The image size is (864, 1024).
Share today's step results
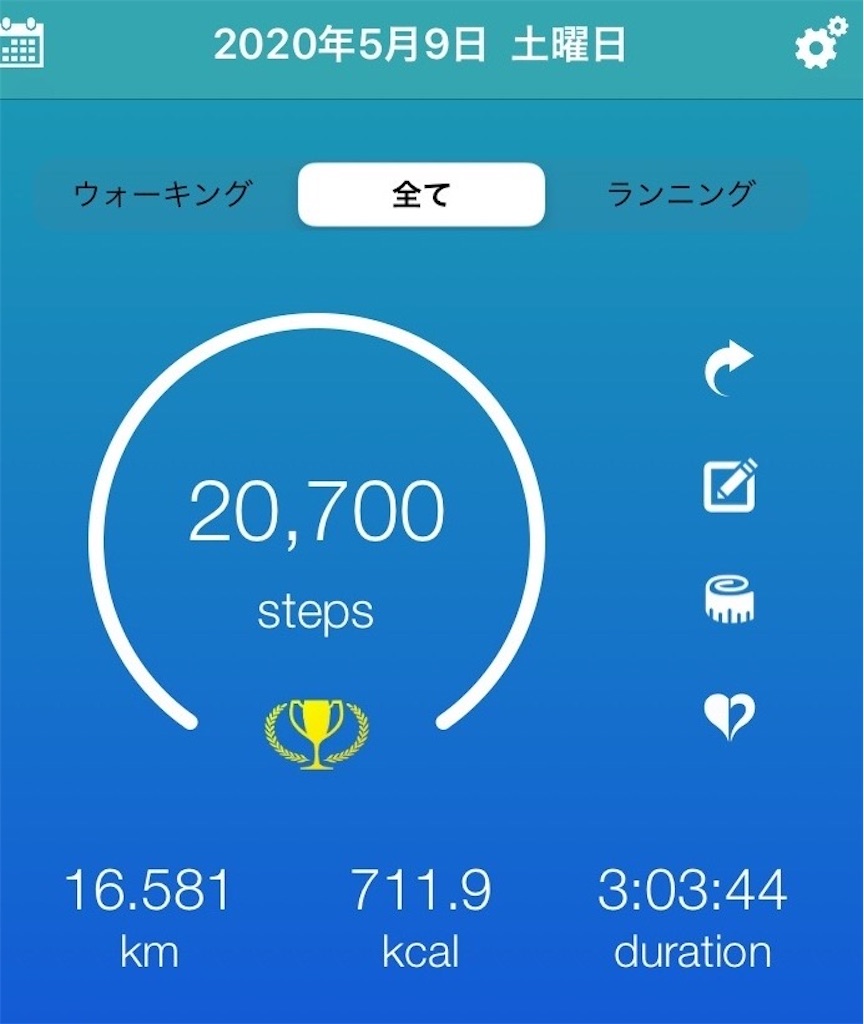pos(729,368)
